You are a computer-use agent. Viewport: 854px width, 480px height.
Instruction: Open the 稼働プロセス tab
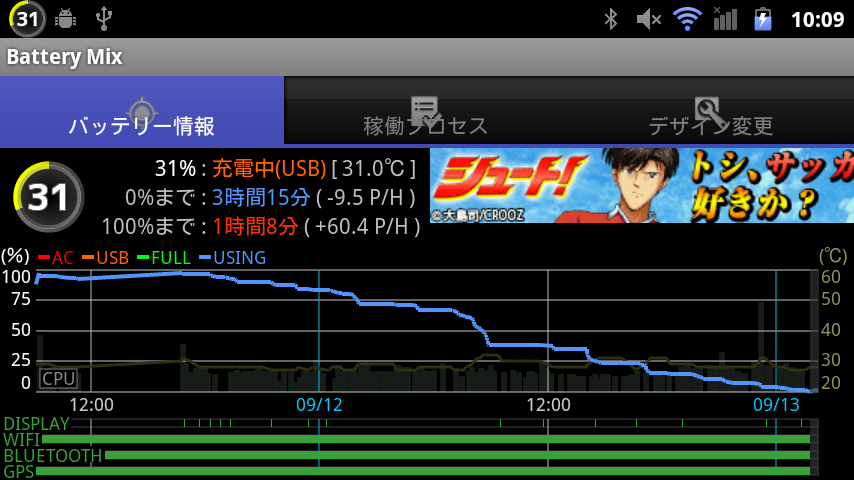426,111
